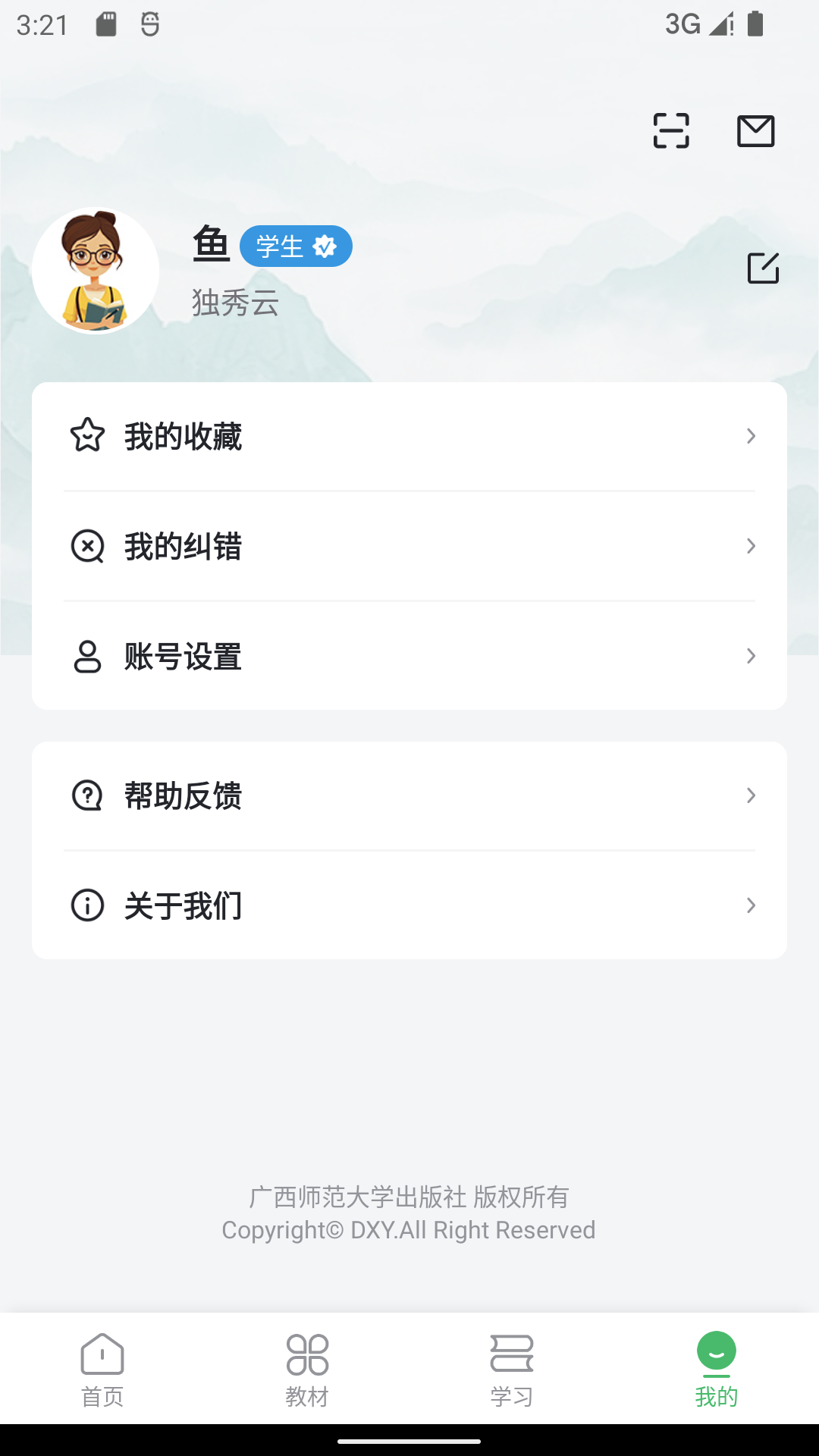This screenshot has height=1456, width=819.
Task: Tap the 学生 verified badge
Action: click(297, 246)
